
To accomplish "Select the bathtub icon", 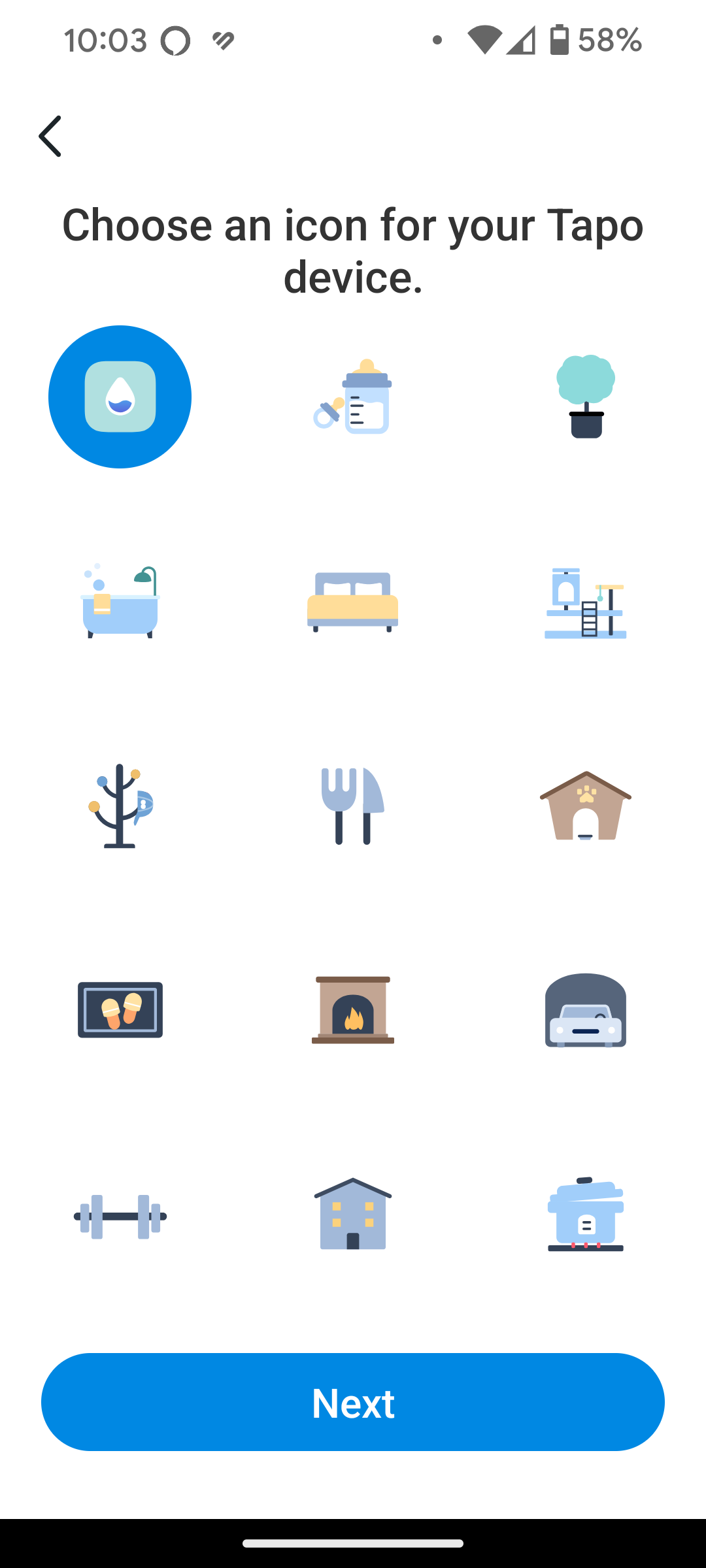I will coord(120,601).
